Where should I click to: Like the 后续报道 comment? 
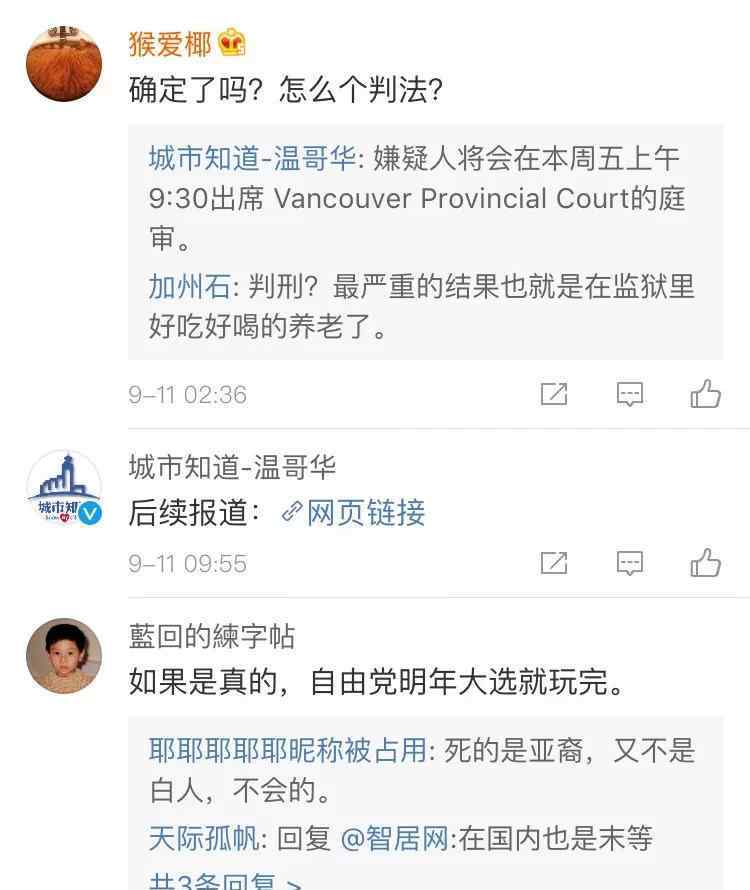click(705, 563)
